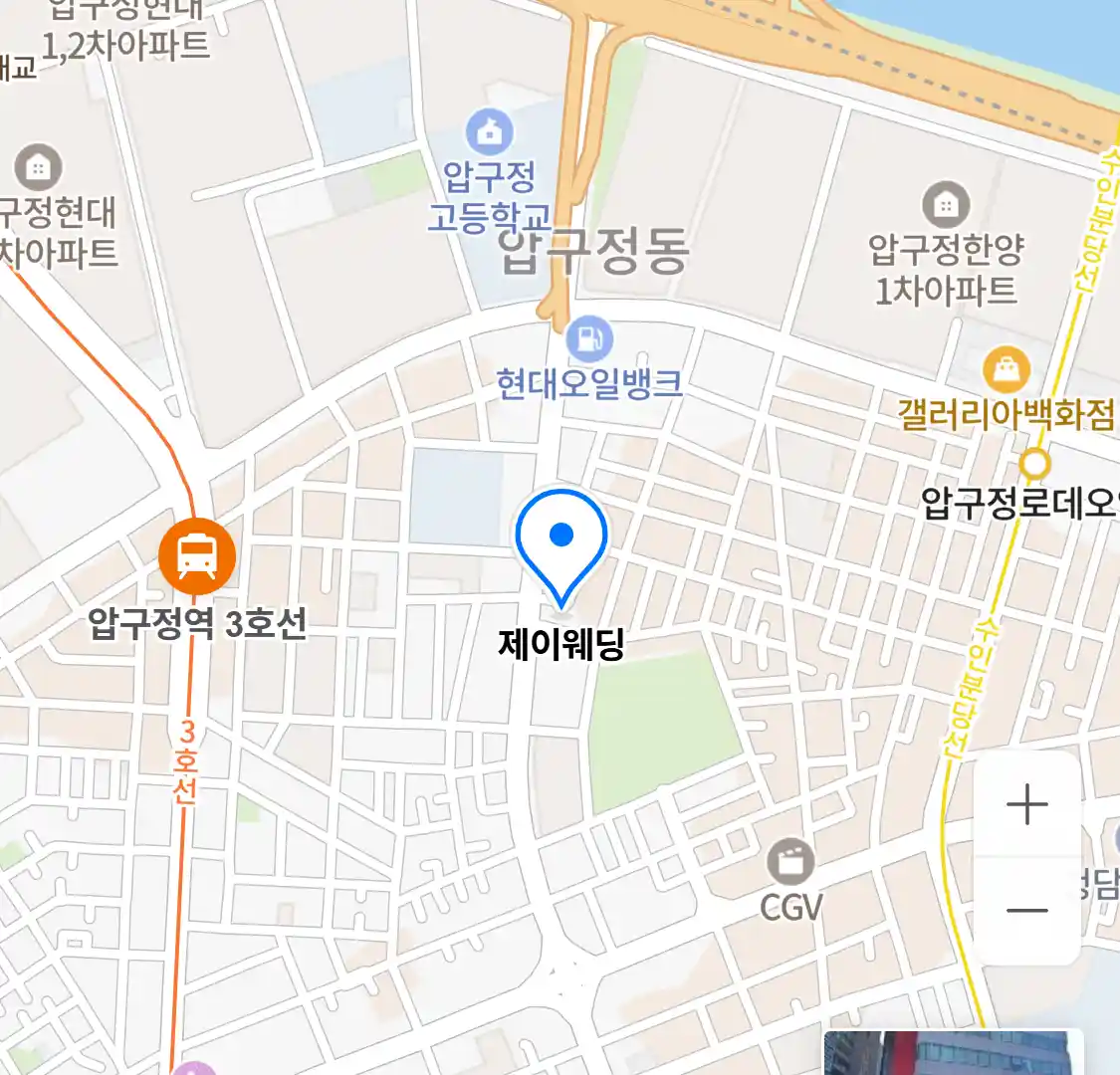This screenshot has width=1120, height=1075.
Task: Zoom in on the map
Action: [1027, 804]
